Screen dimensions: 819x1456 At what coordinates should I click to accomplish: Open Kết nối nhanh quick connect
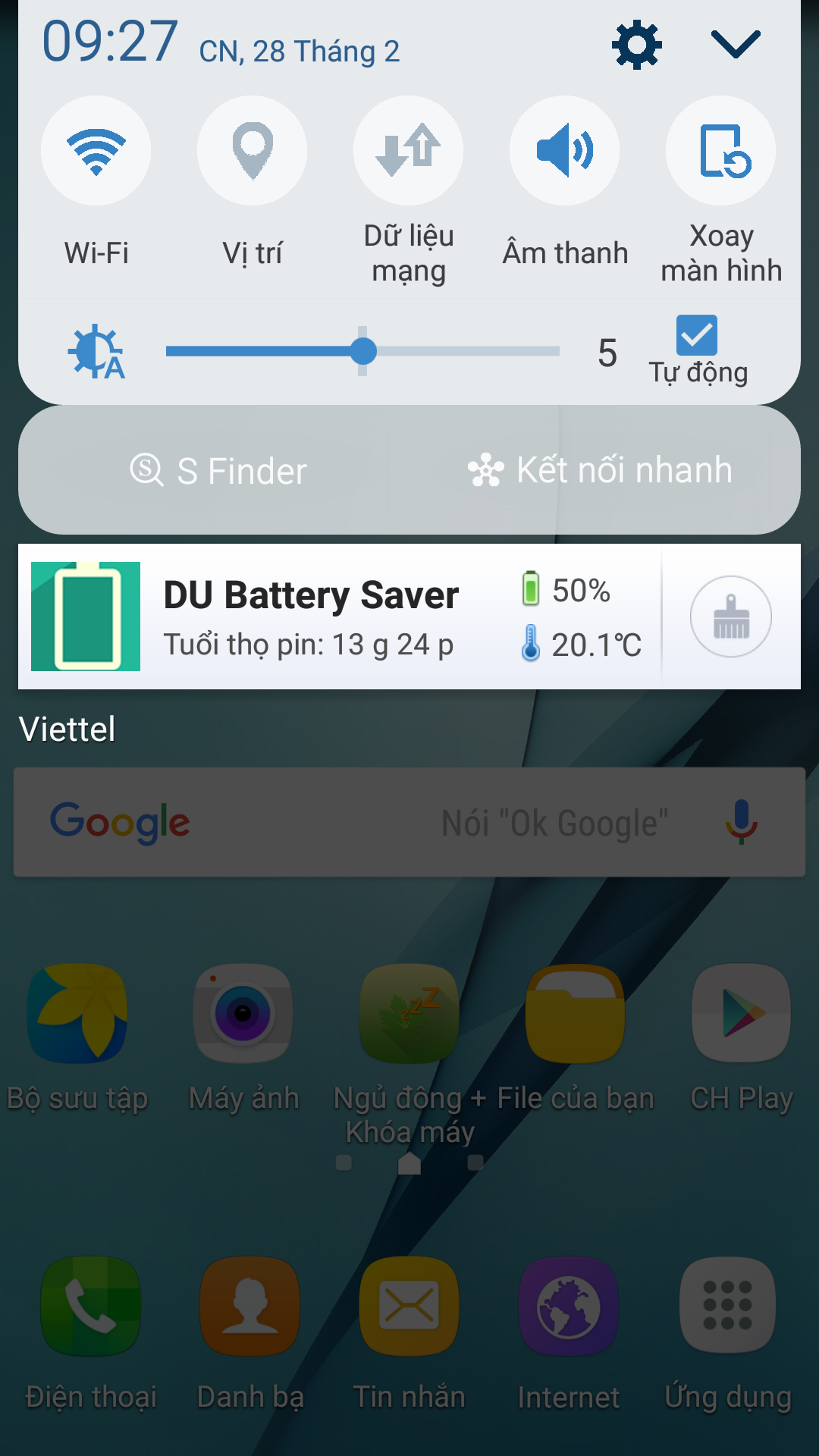coord(601,470)
